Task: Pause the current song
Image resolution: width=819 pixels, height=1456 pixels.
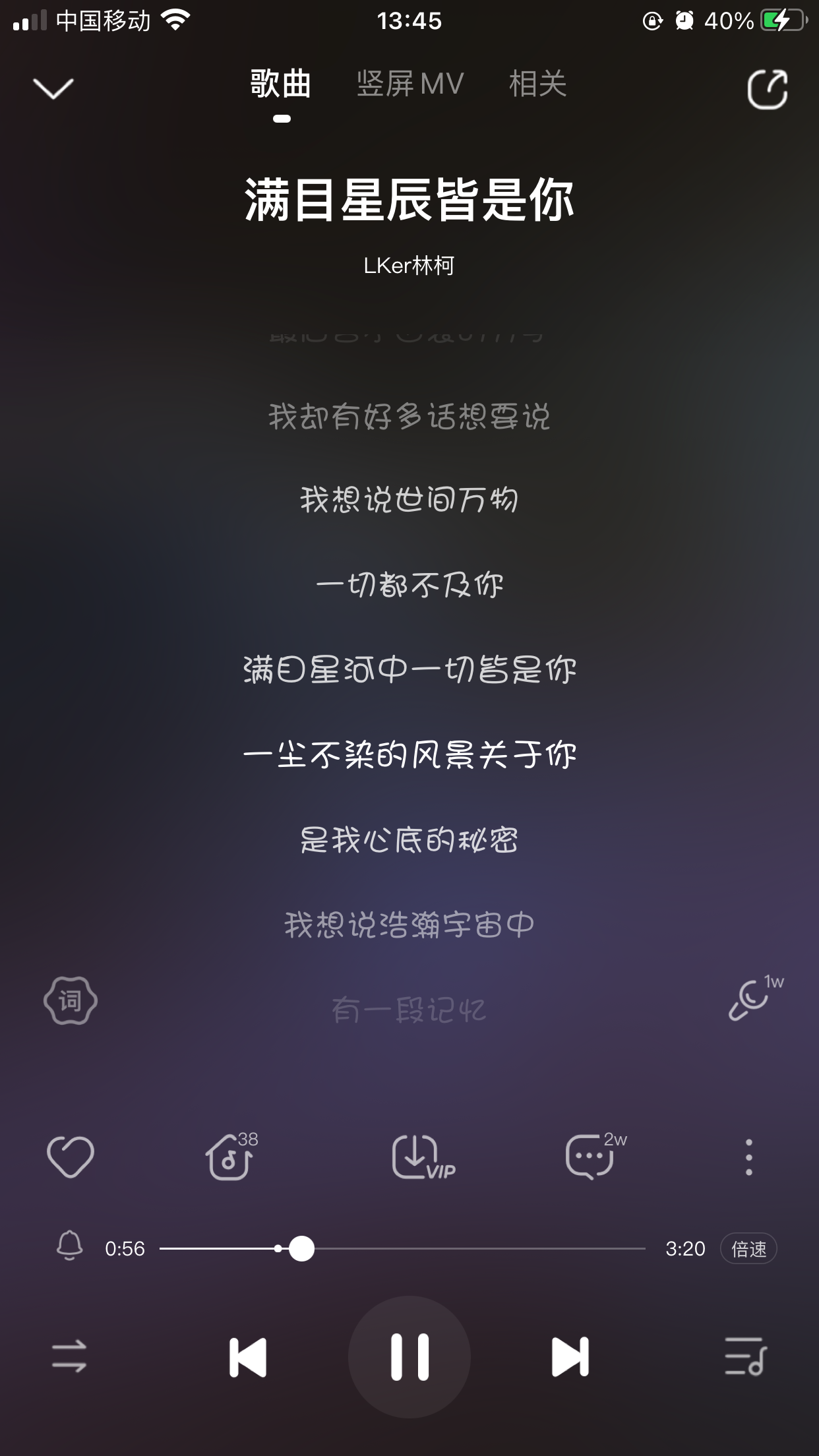Action: 409,1357
